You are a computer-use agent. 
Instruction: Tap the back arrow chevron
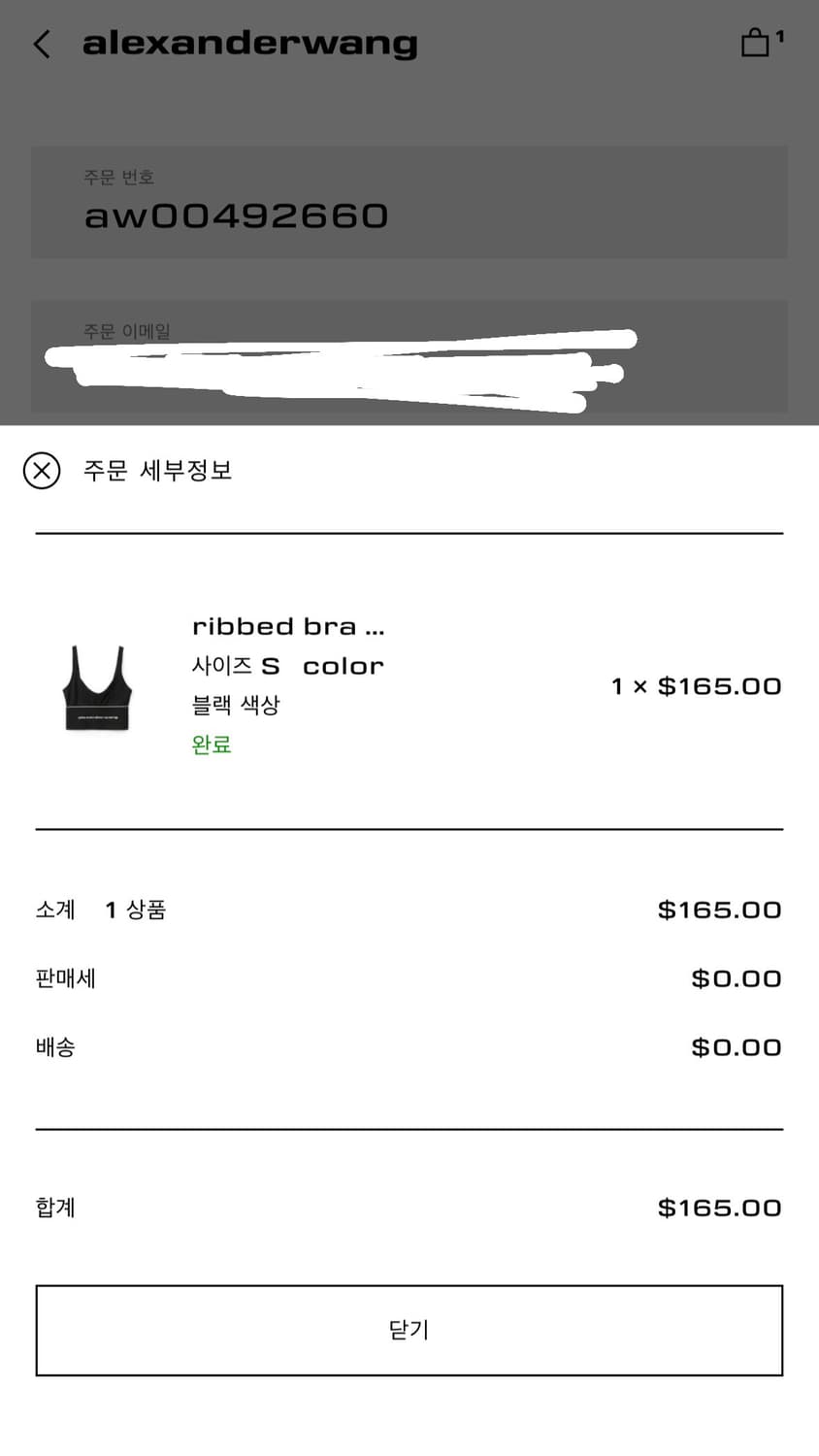(x=41, y=44)
